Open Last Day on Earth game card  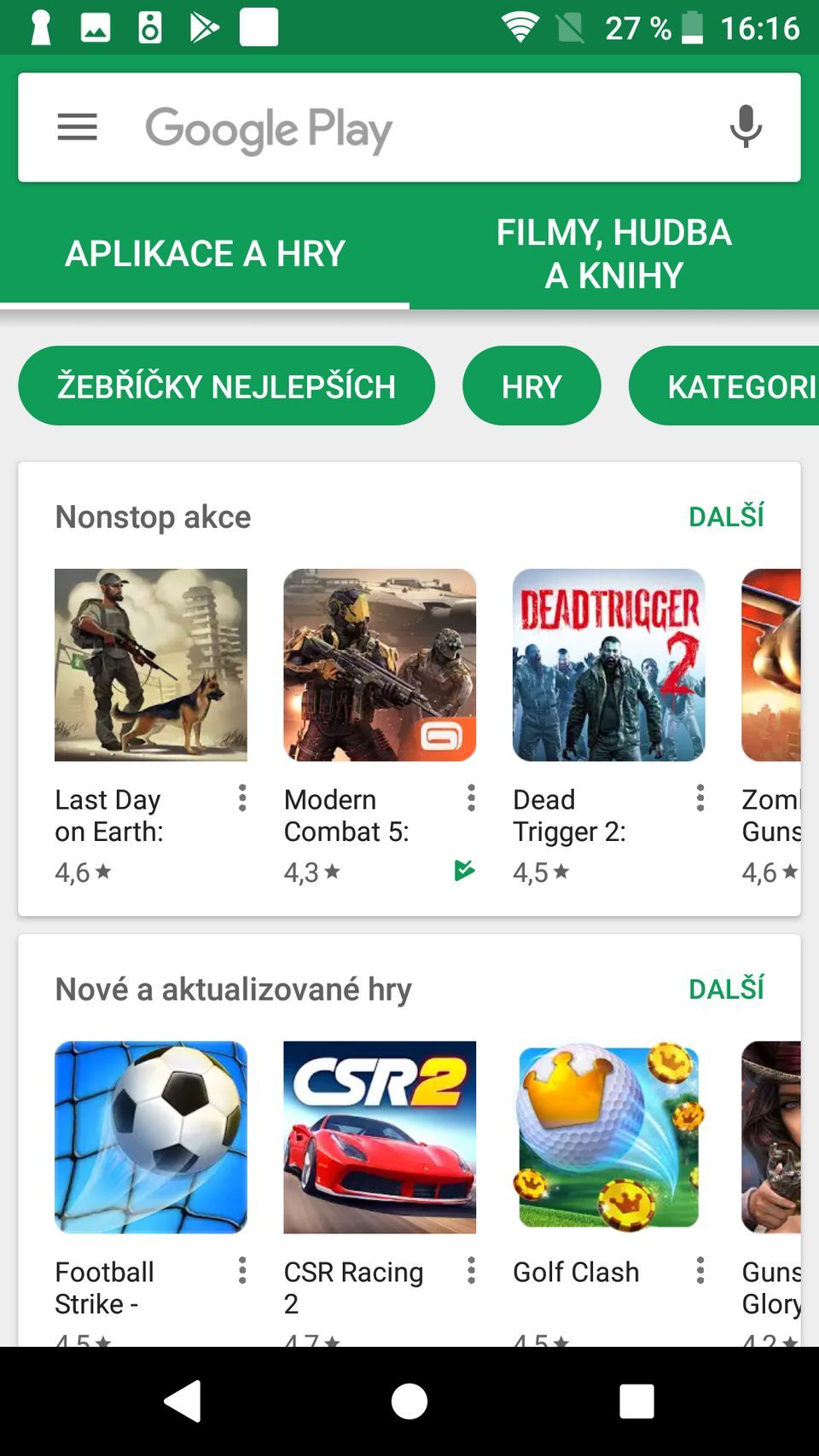pyautogui.click(x=151, y=665)
